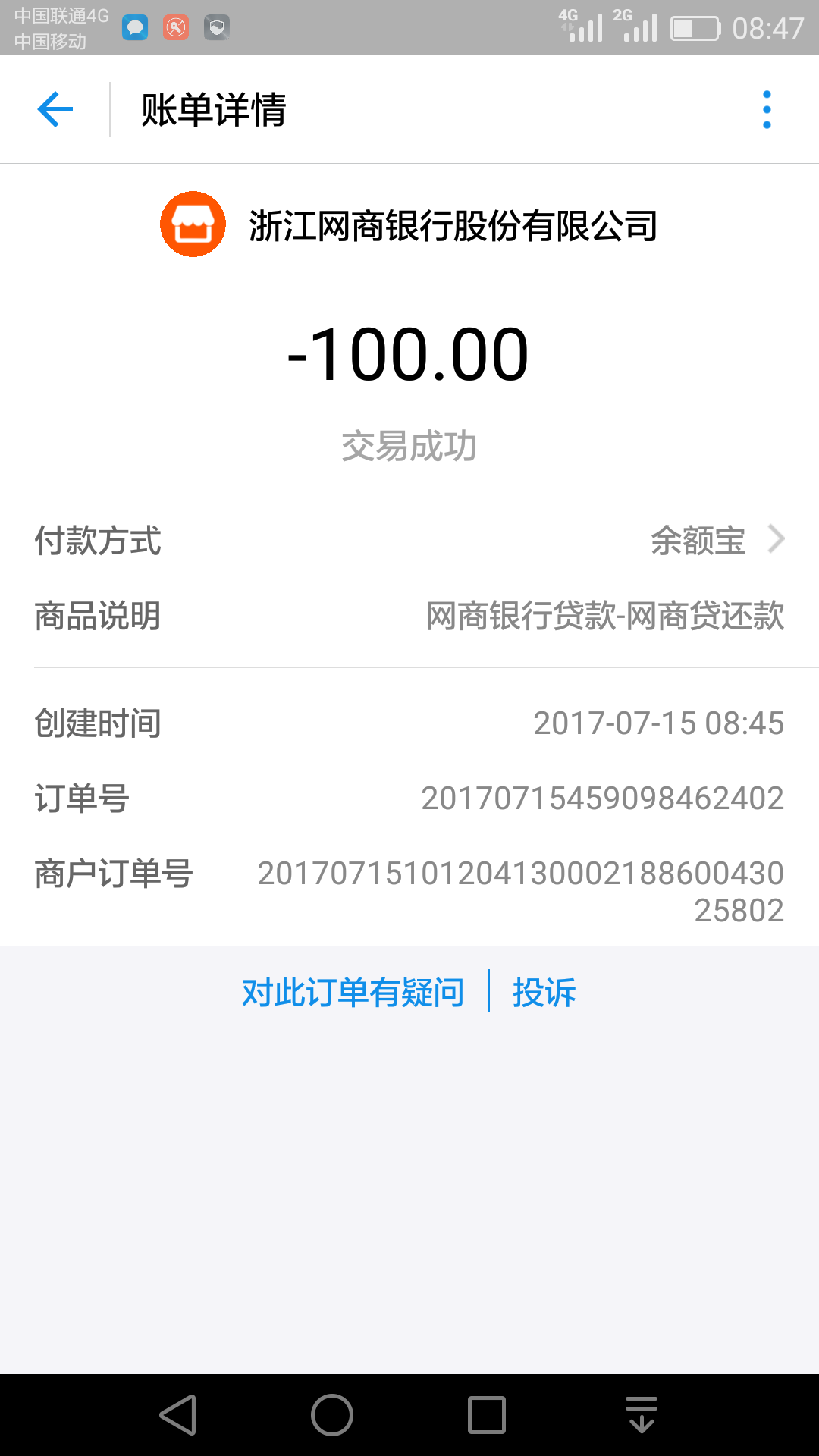The width and height of the screenshot is (819, 1456).
Task: Tap the orange camera-blocked notification icon
Action: (x=176, y=27)
